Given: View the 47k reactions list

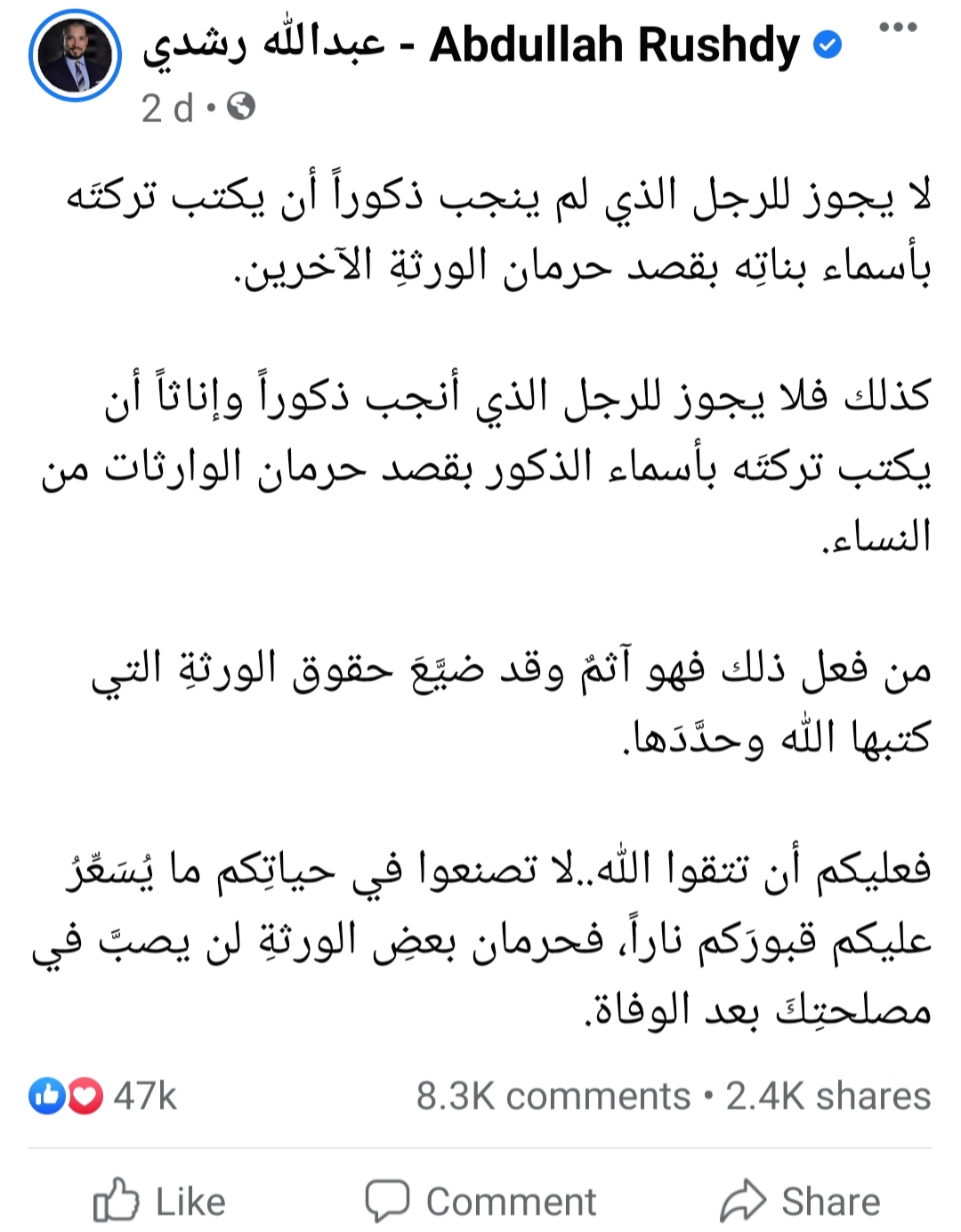Looking at the screenshot, I should [104, 1096].
